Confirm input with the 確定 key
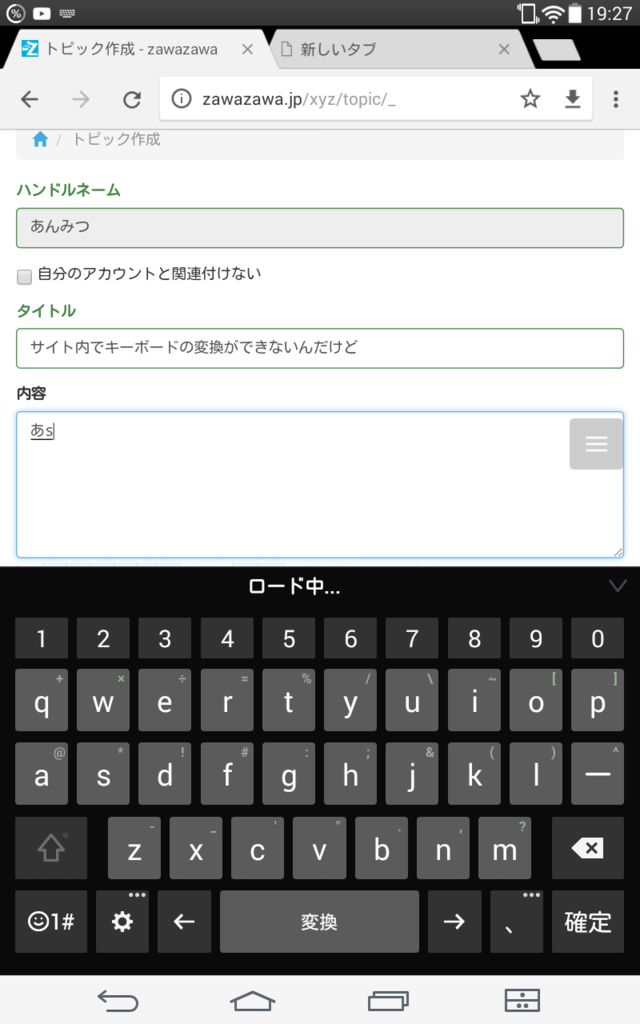640x1024 pixels. coord(588,922)
